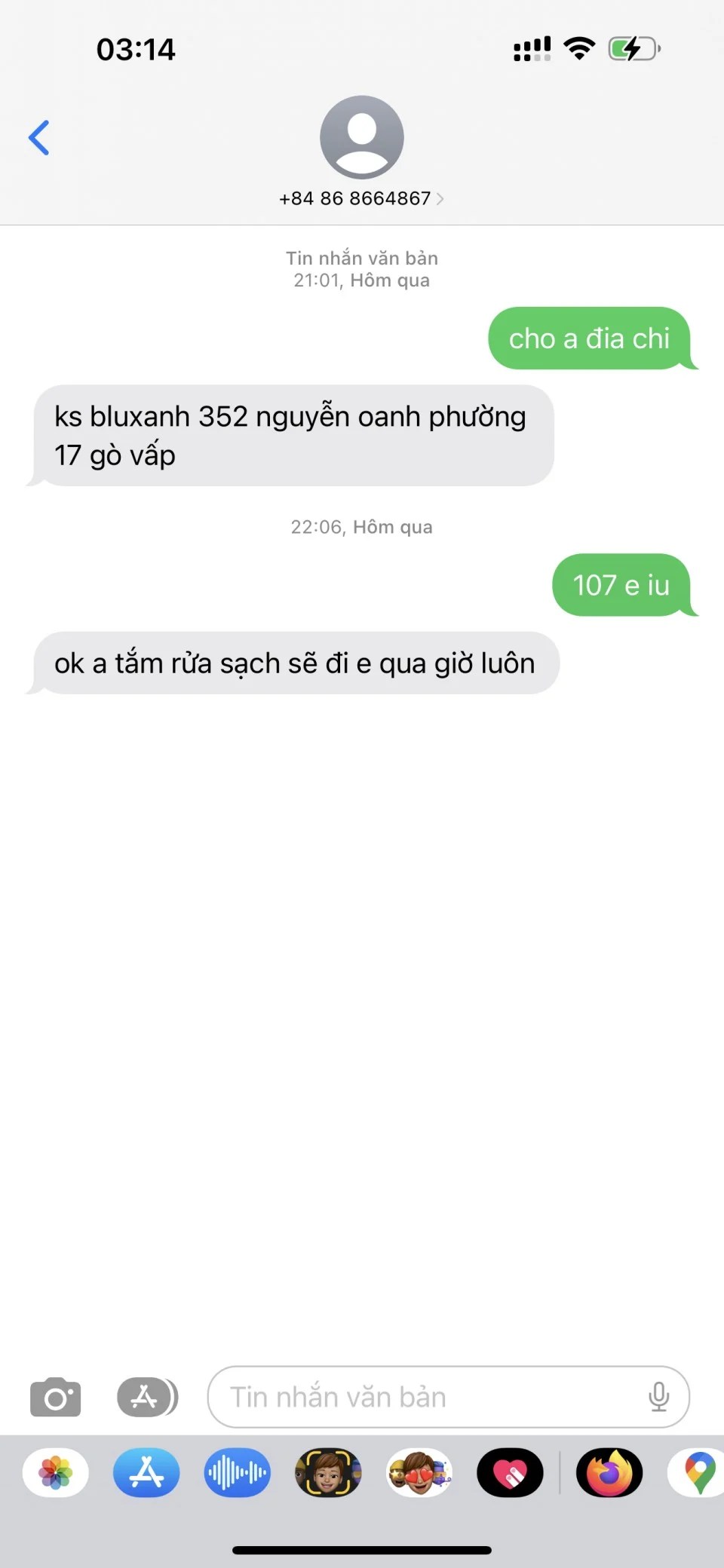
Task: Open the audio message waveform app
Action: coord(237,1472)
